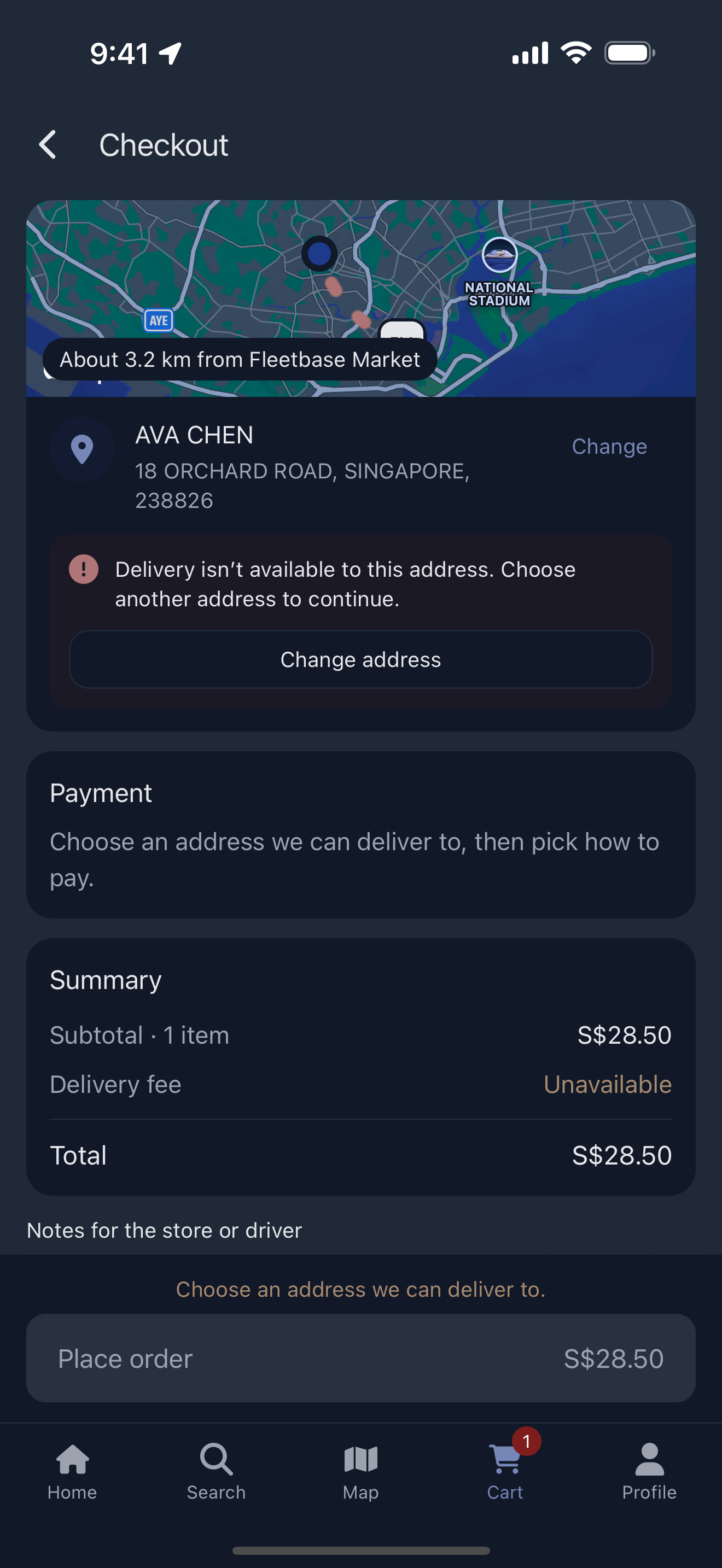Tap the Place order button
Viewport: 722px width, 1568px height.
[x=360, y=1358]
